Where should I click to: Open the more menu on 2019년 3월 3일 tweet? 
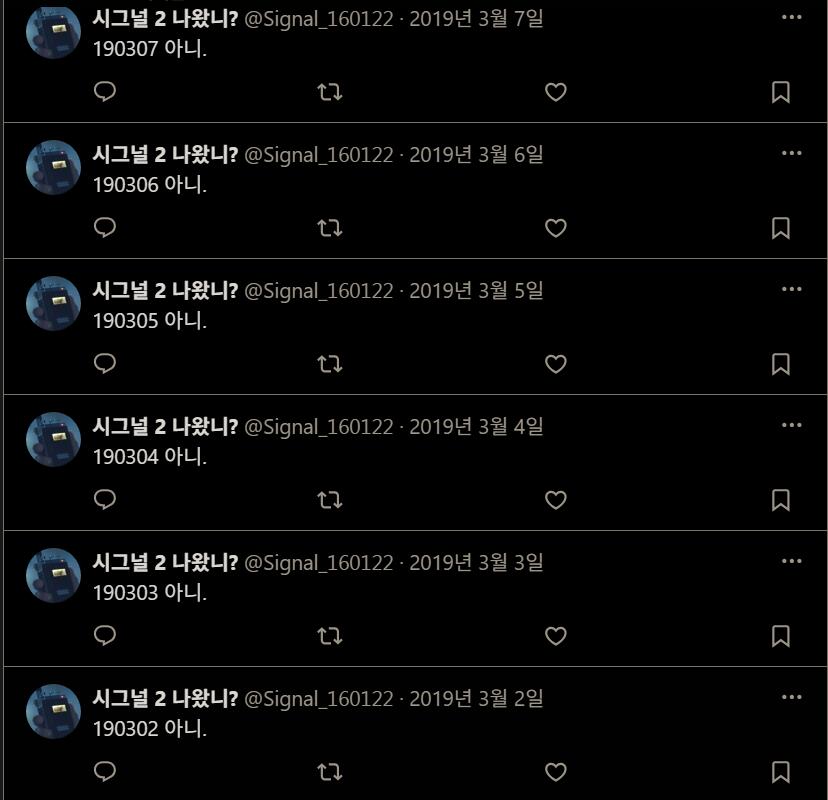(x=791, y=561)
